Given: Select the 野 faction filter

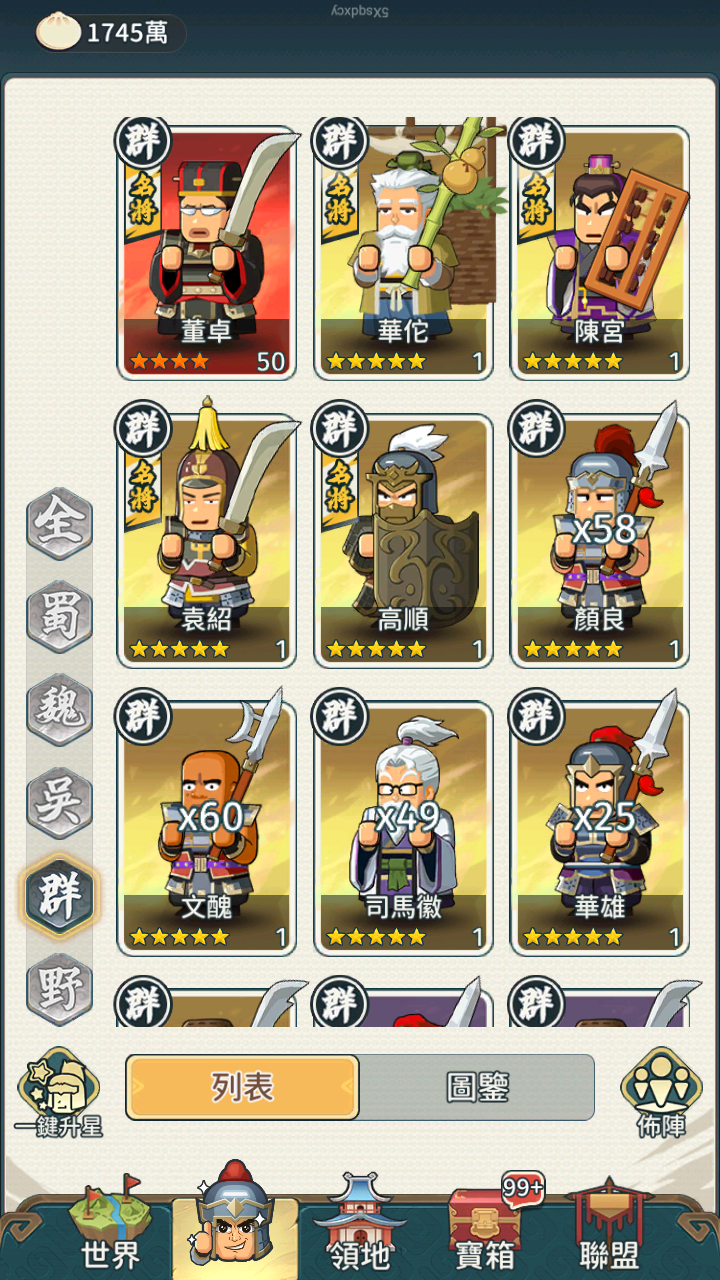Looking at the screenshot, I should 59,988.
